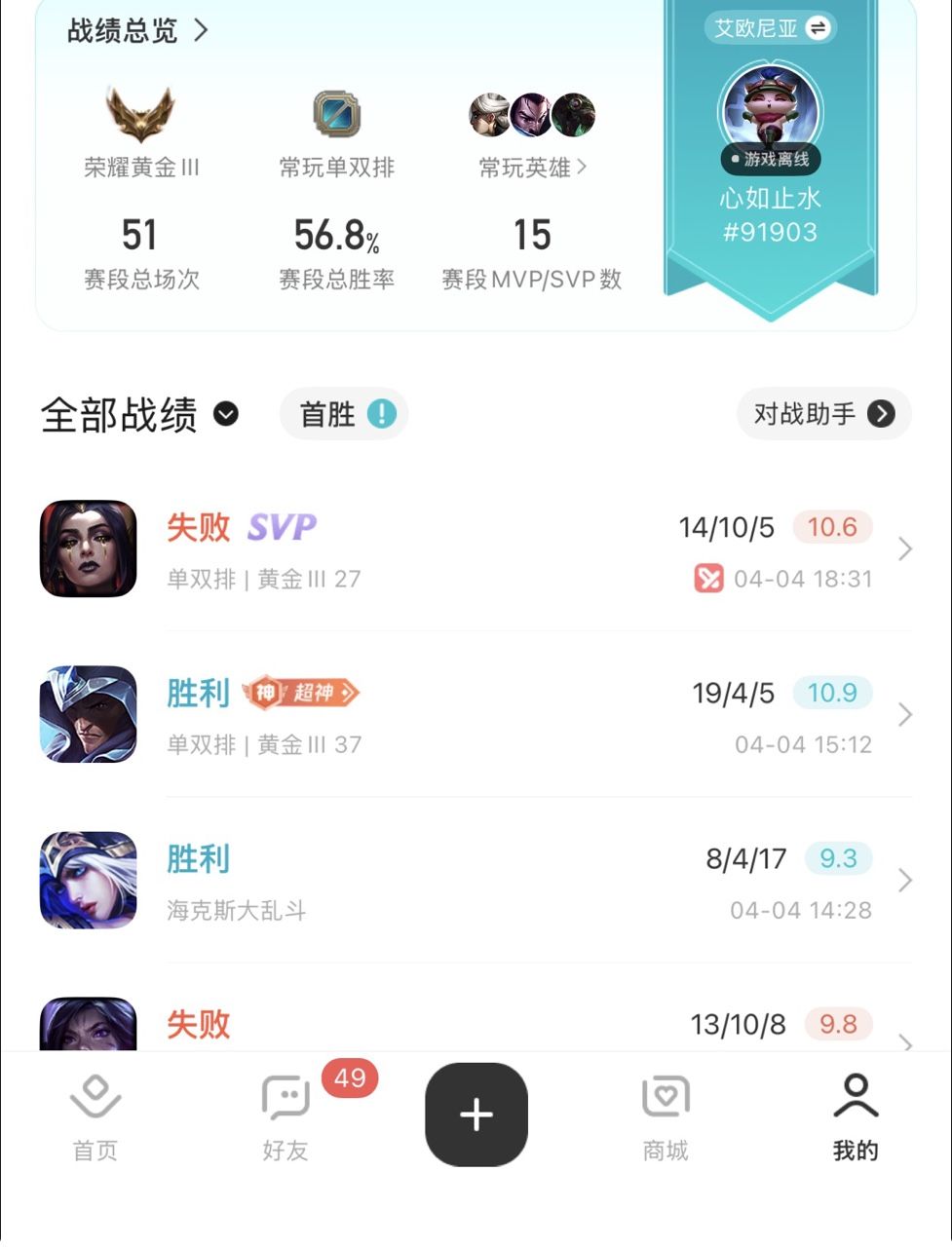This screenshot has width=952, height=1247.
Task: Toggle the 首胜 first-win filter
Action: [x=343, y=413]
